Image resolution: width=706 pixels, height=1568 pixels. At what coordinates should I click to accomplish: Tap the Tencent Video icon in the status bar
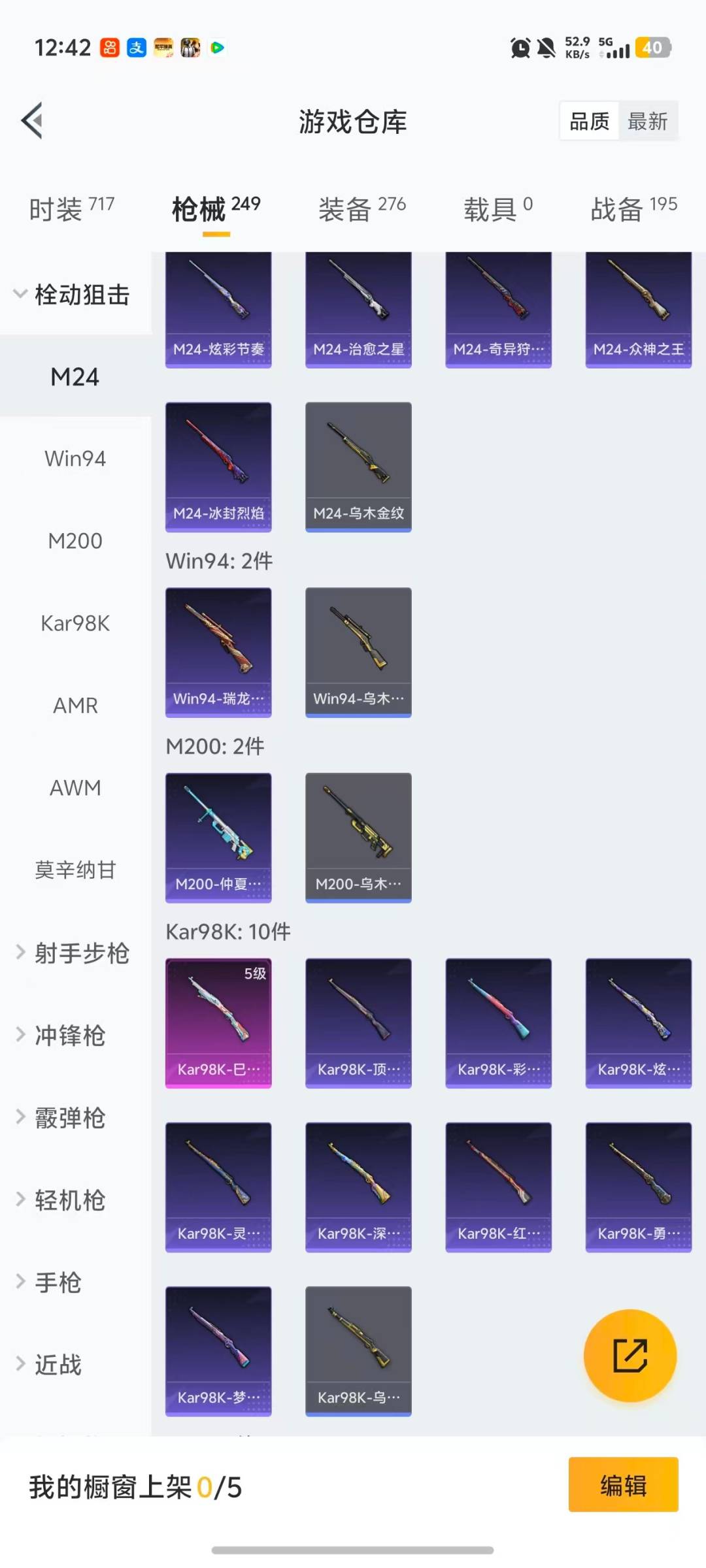(x=218, y=48)
